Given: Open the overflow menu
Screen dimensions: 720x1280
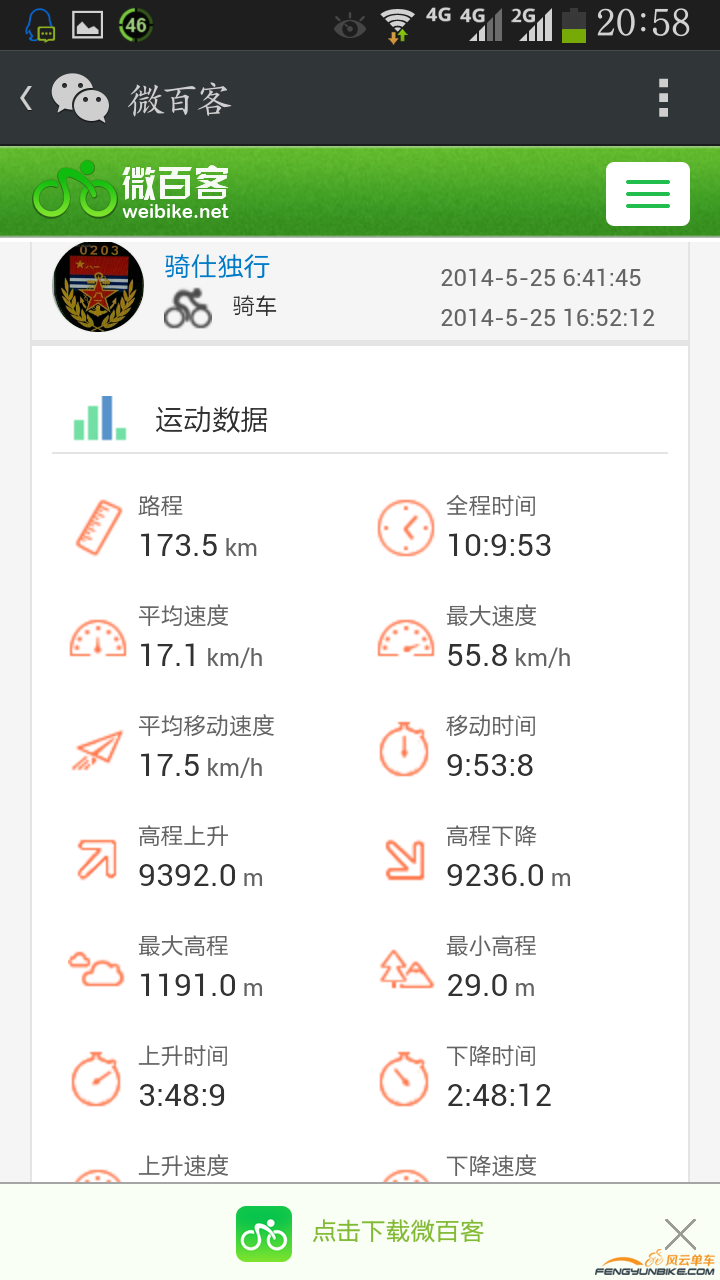Looking at the screenshot, I should click(x=663, y=98).
